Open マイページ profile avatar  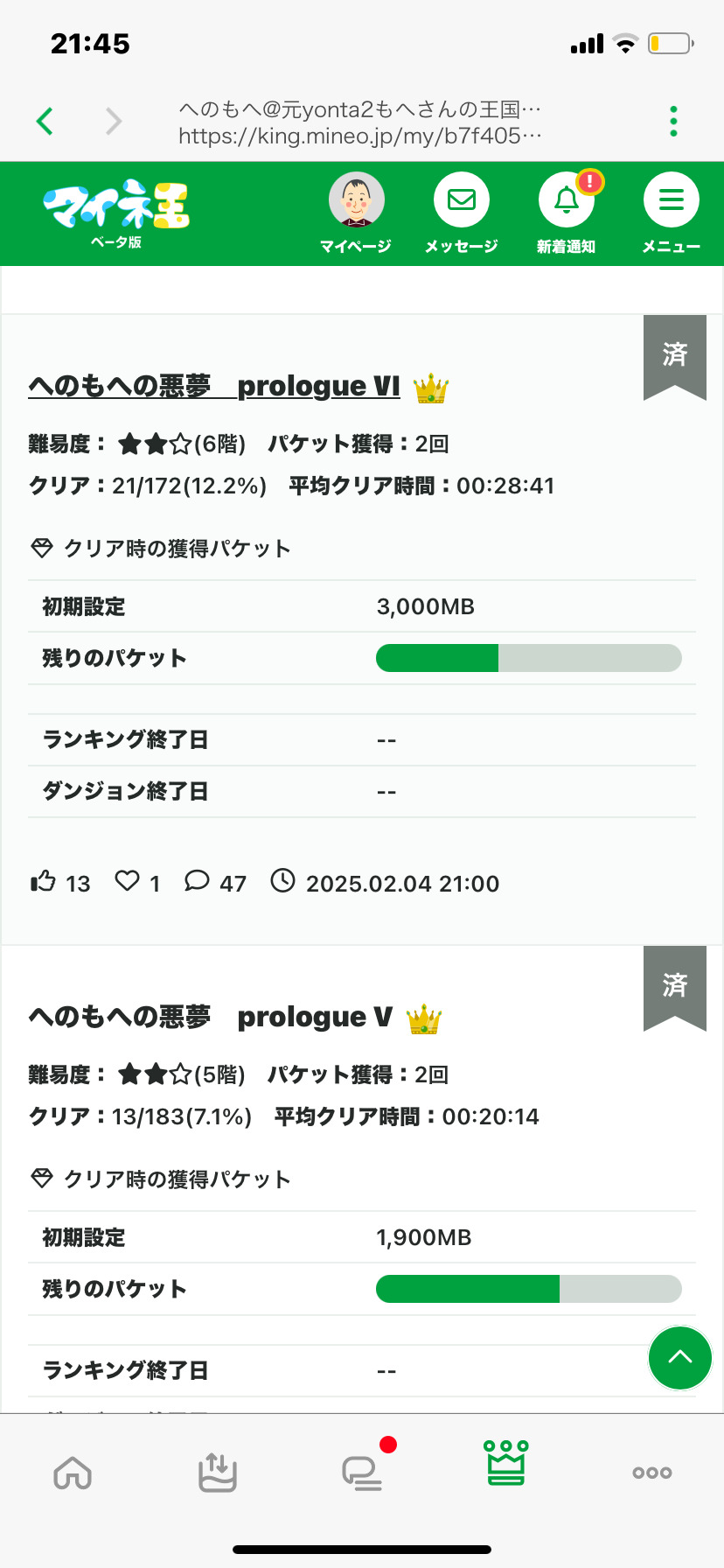(x=356, y=200)
